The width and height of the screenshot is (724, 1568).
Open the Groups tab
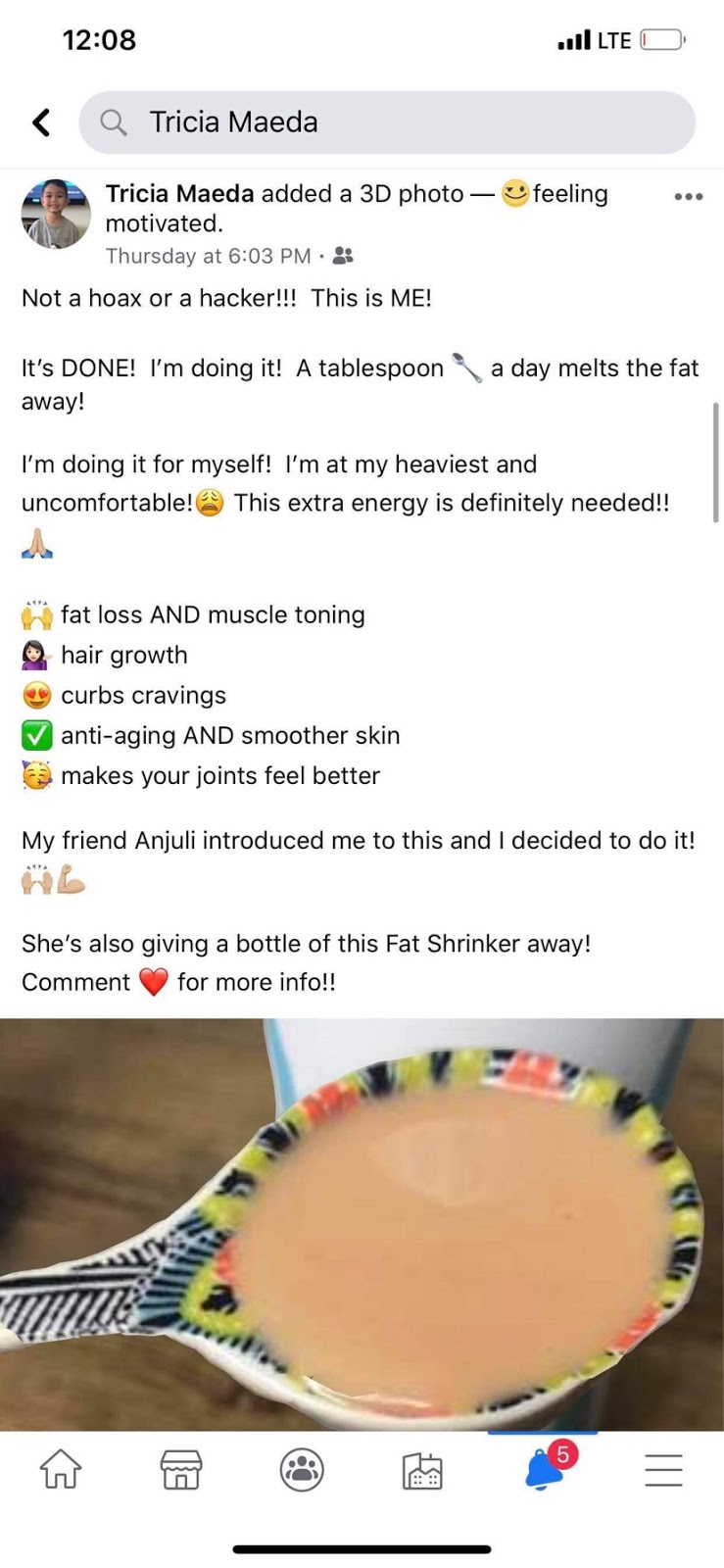(302, 1470)
